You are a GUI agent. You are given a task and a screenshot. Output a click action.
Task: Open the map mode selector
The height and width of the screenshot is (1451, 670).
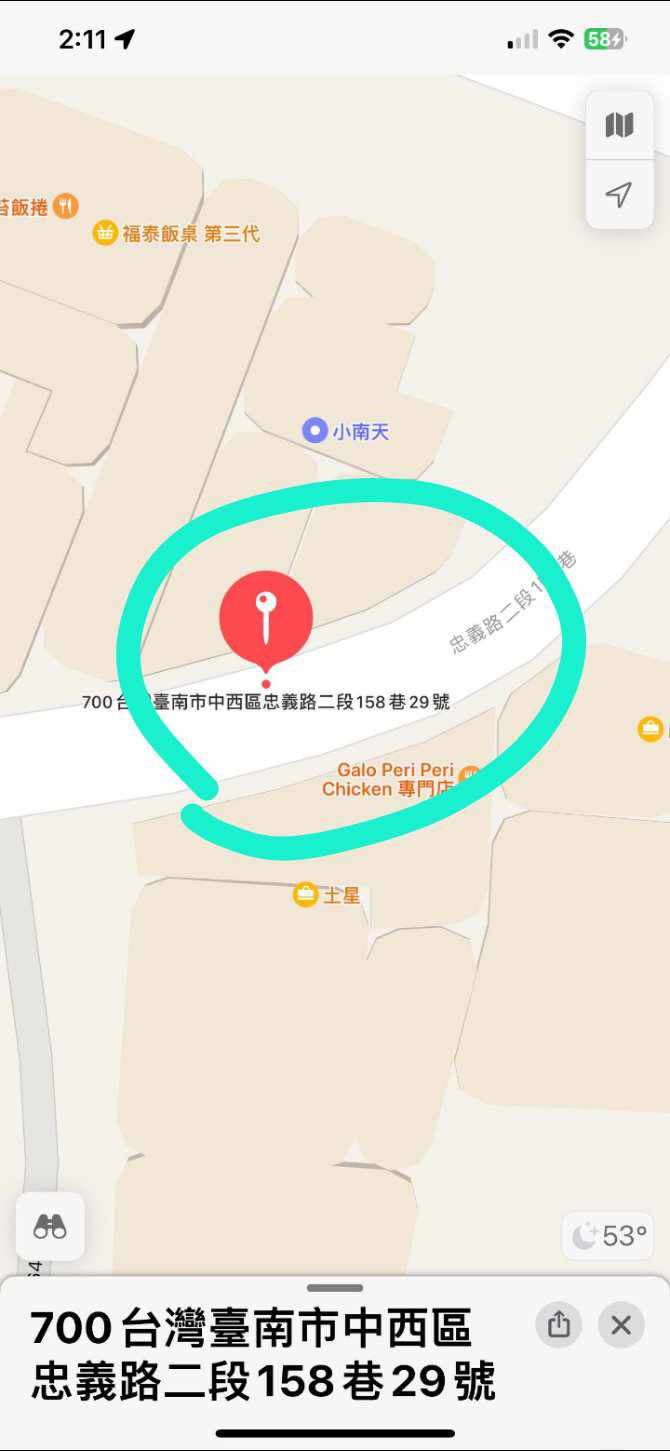[619, 125]
